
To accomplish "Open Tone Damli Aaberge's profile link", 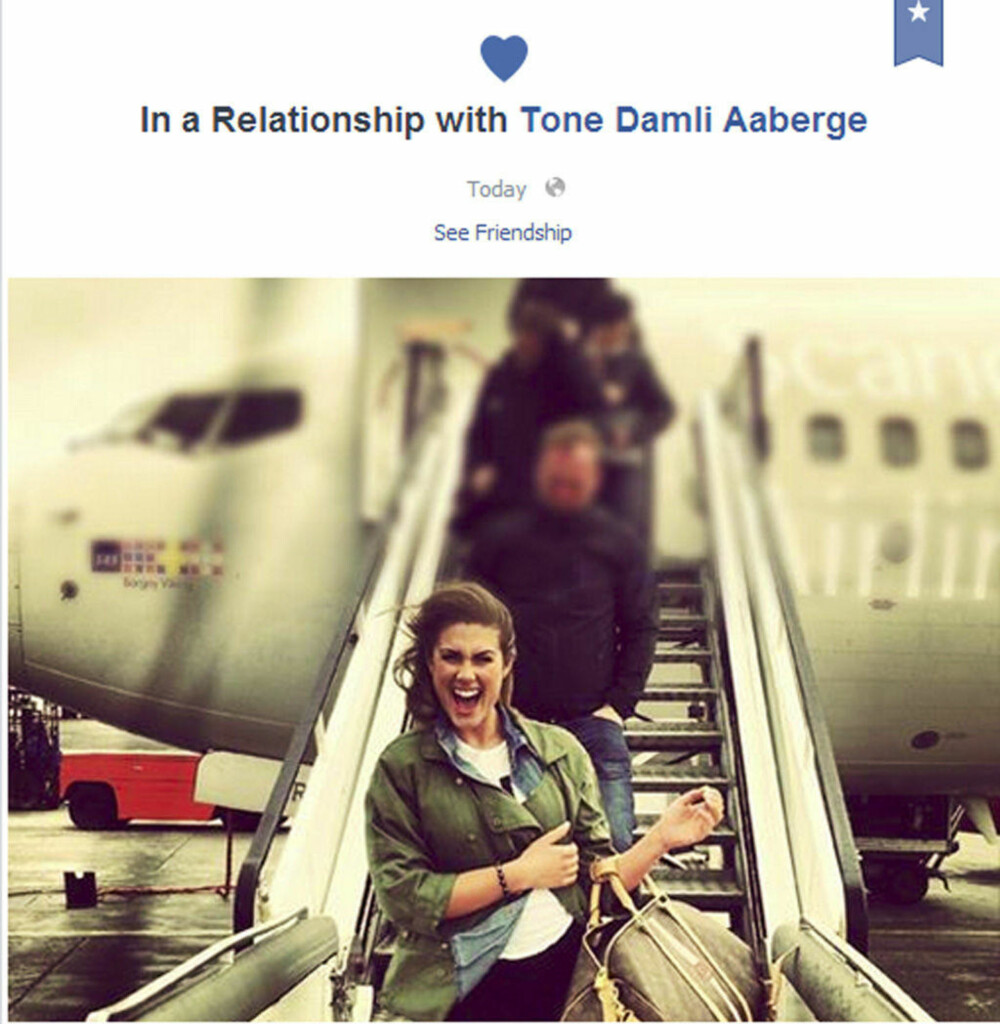I will [x=693, y=120].
